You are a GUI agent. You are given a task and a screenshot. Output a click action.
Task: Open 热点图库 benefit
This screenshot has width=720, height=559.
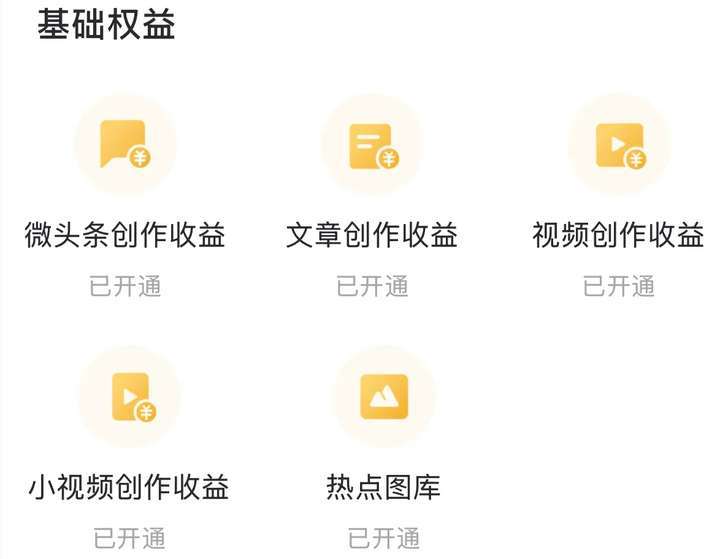[384, 396]
